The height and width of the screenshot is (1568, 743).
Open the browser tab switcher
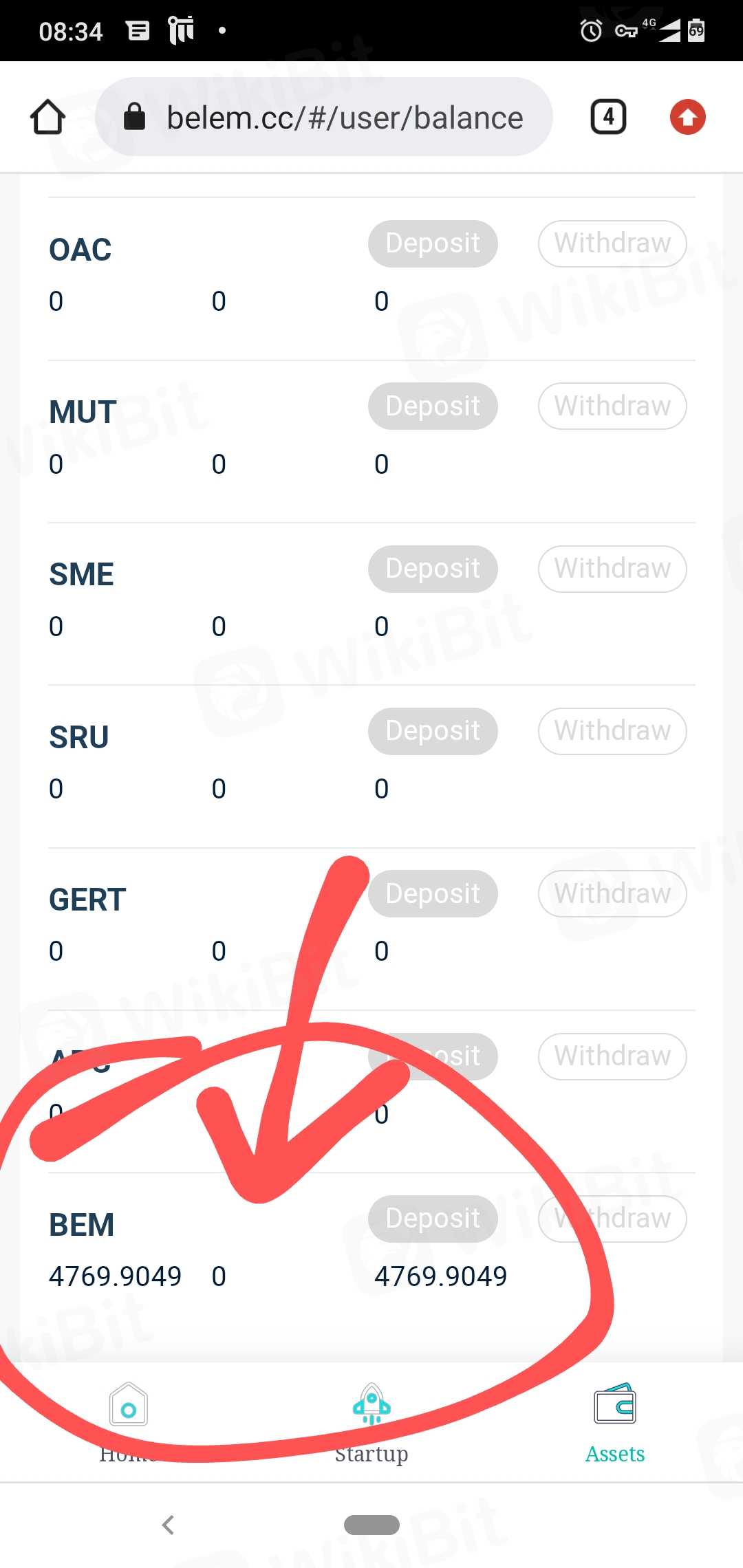(x=608, y=117)
